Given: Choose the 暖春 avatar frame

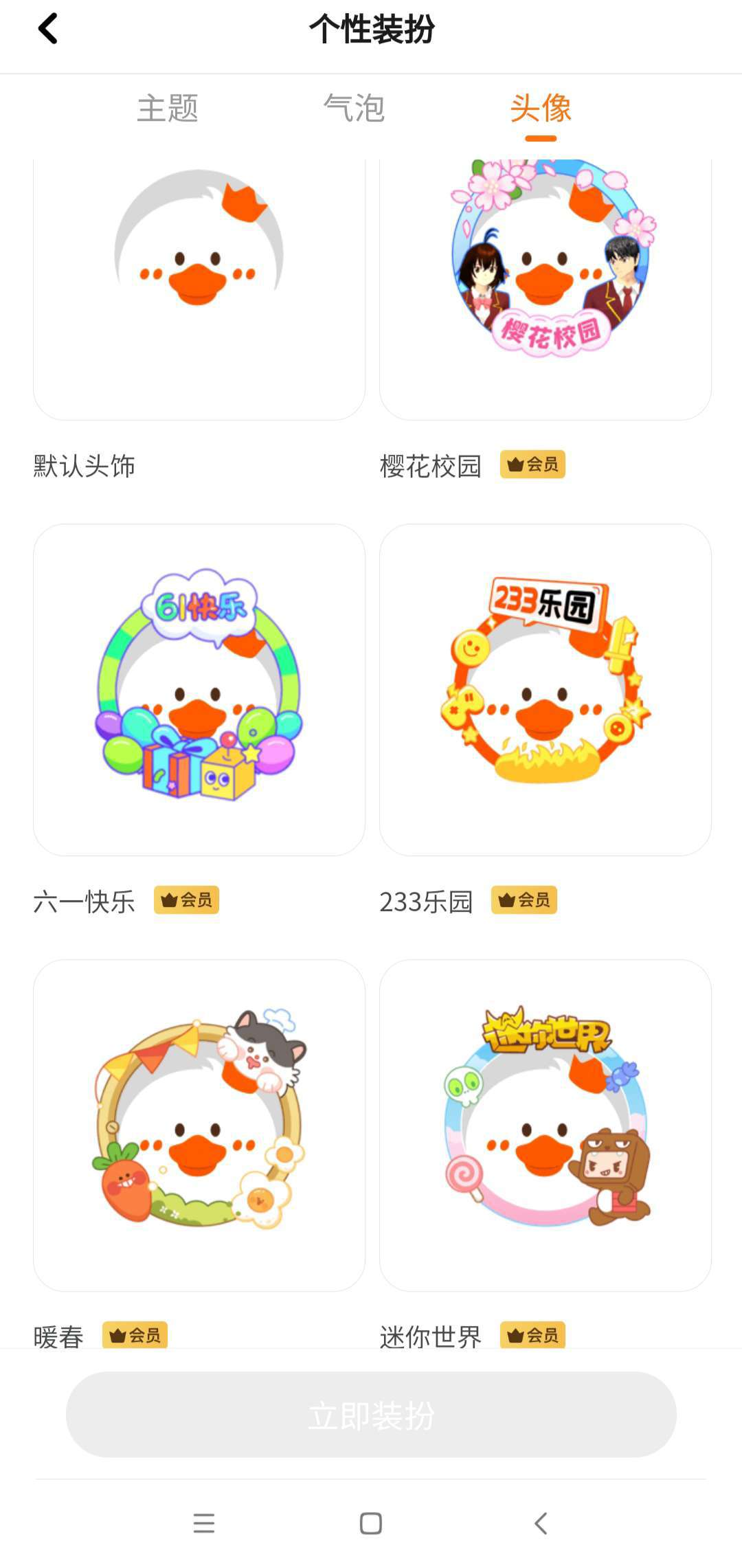Looking at the screenshot, I should (199, 1125).
